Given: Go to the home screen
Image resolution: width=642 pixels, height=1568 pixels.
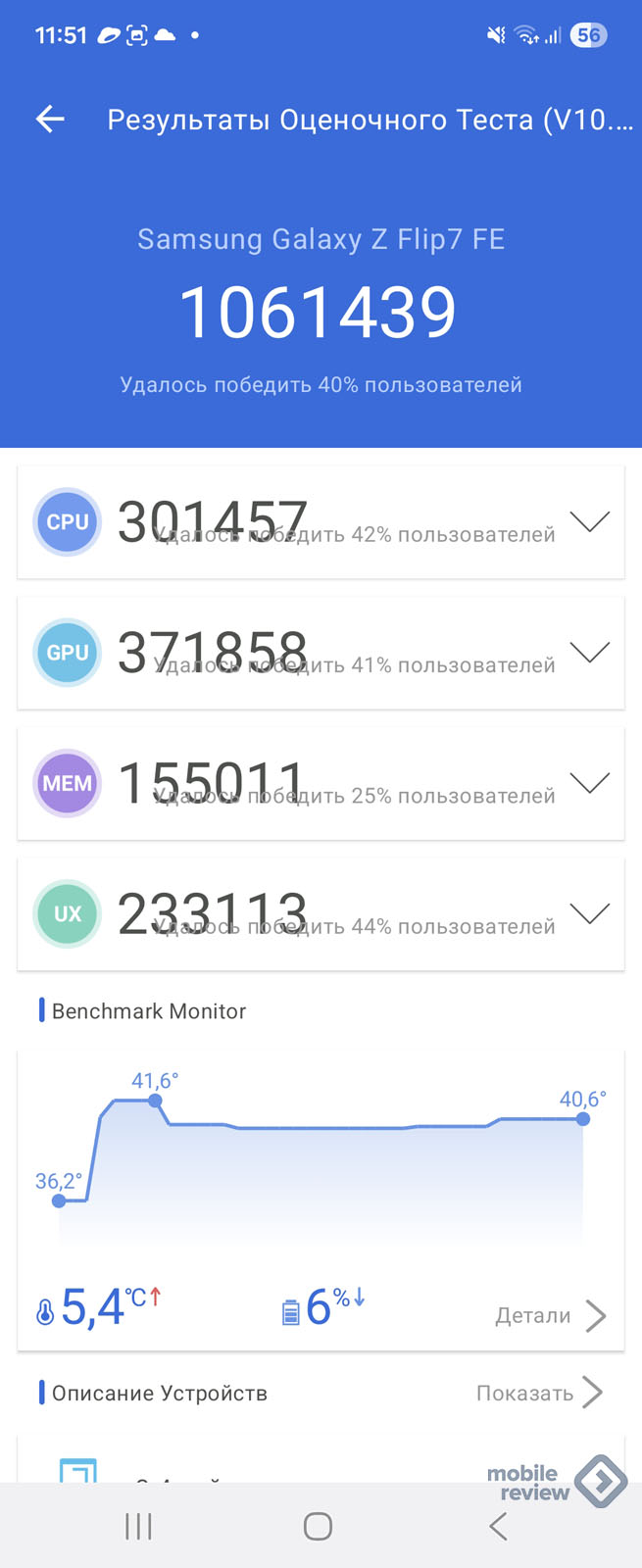Looking at the screenshot, I should coord(318,1526).
